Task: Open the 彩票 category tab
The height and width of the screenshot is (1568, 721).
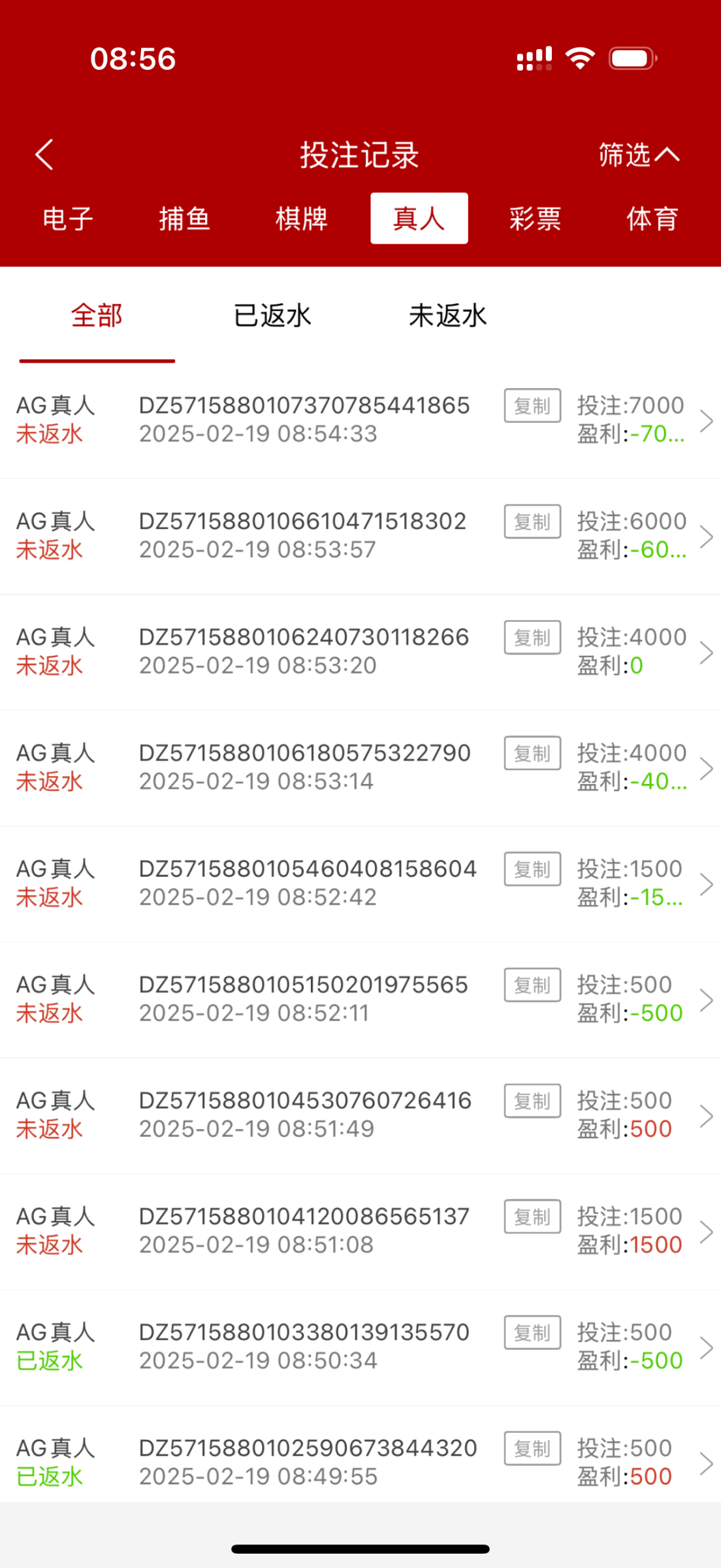Action: (x=536, y=219)
